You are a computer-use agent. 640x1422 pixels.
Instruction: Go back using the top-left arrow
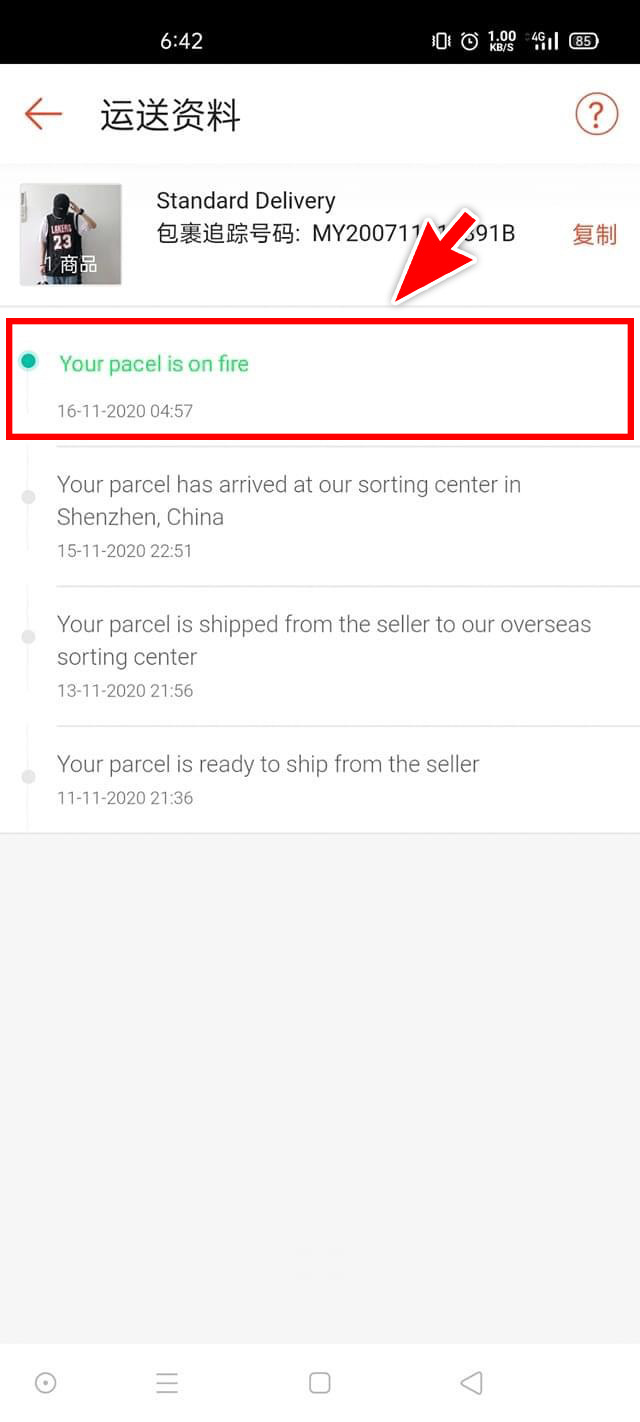[x=43, y=114]
